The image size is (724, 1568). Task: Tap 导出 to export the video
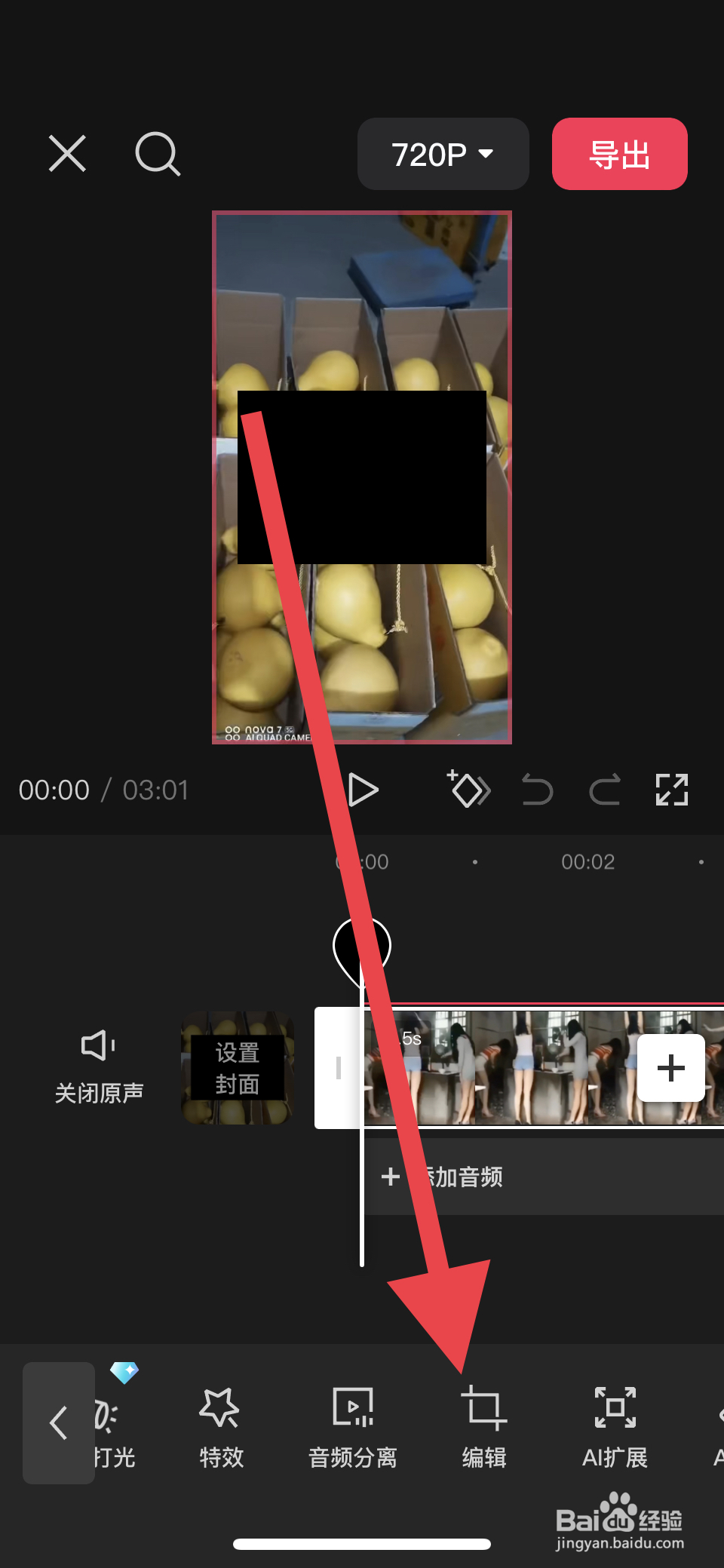[x=619, y=154]
